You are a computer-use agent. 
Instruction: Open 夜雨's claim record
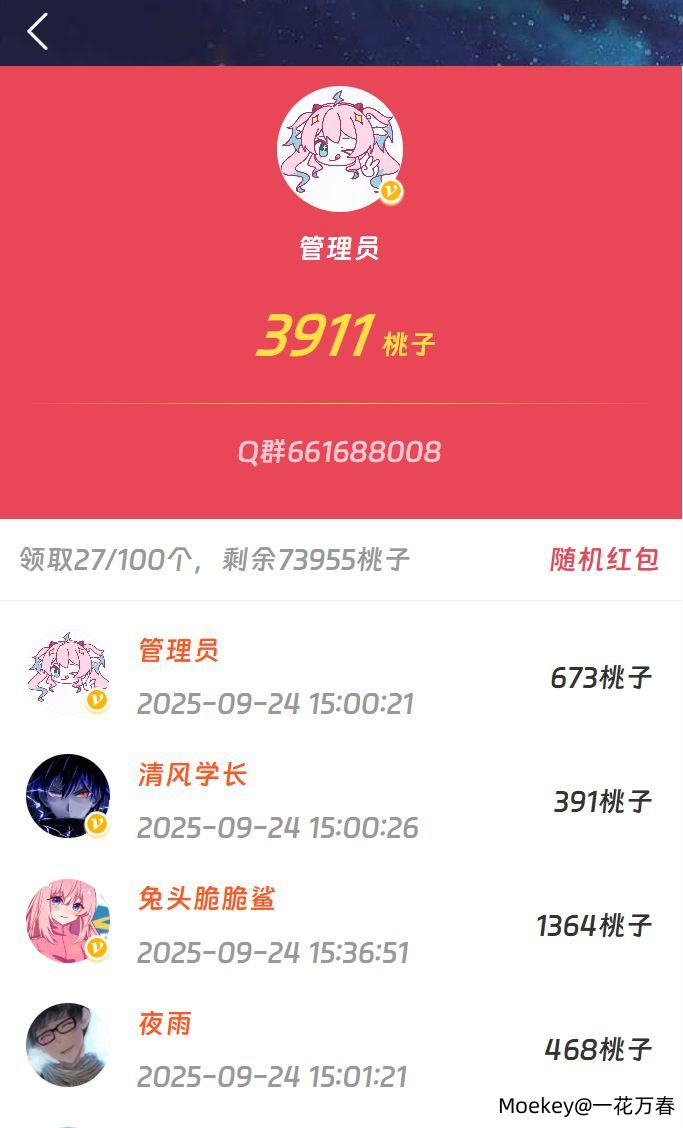click(x=340, y=1048)
